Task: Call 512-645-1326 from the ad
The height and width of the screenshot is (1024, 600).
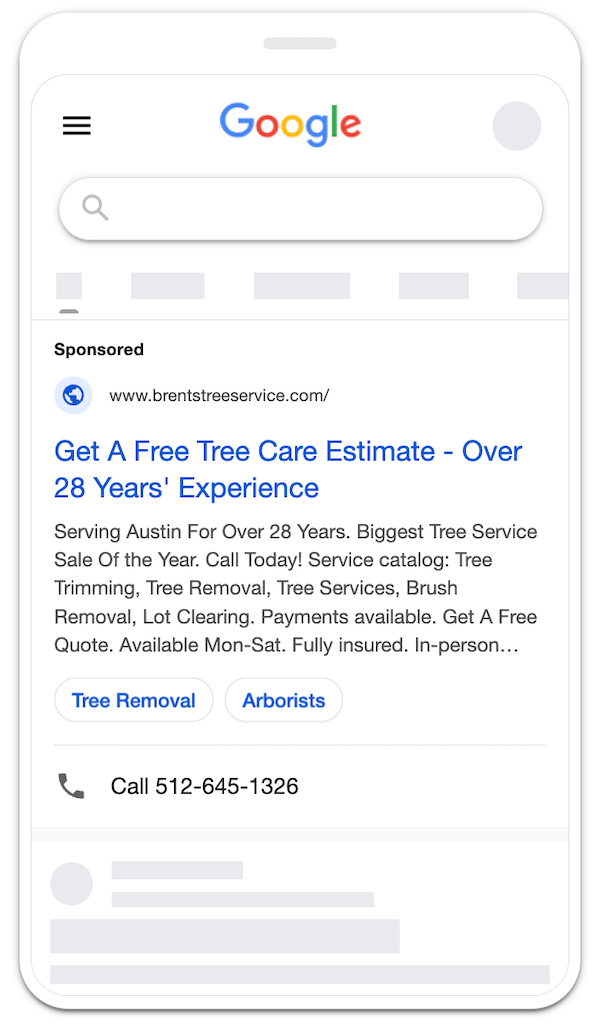Action: [204, 786]
